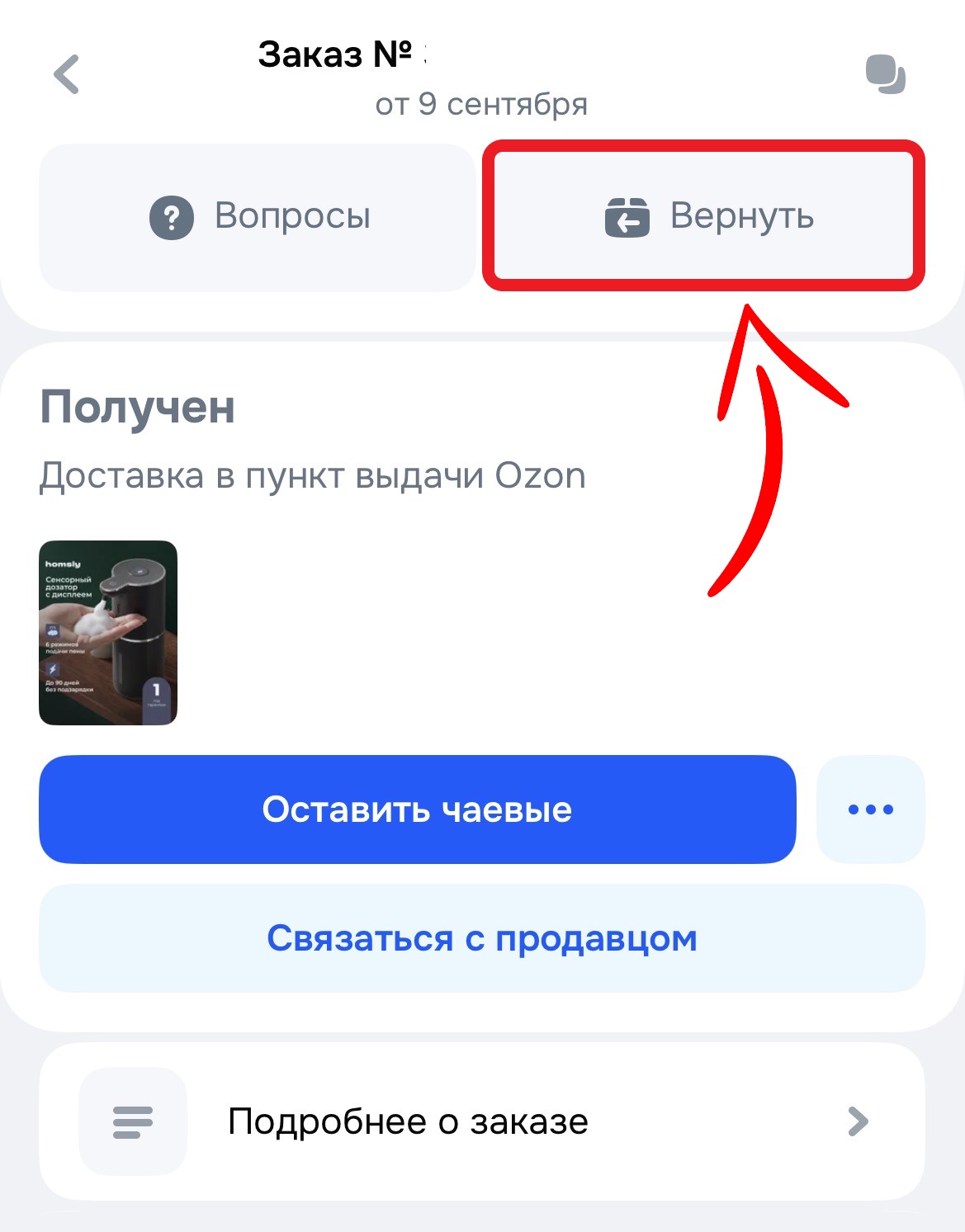Tap the Вернуть button to return the item
Screen dimensions: 965x1232
(x=703, y=215)
